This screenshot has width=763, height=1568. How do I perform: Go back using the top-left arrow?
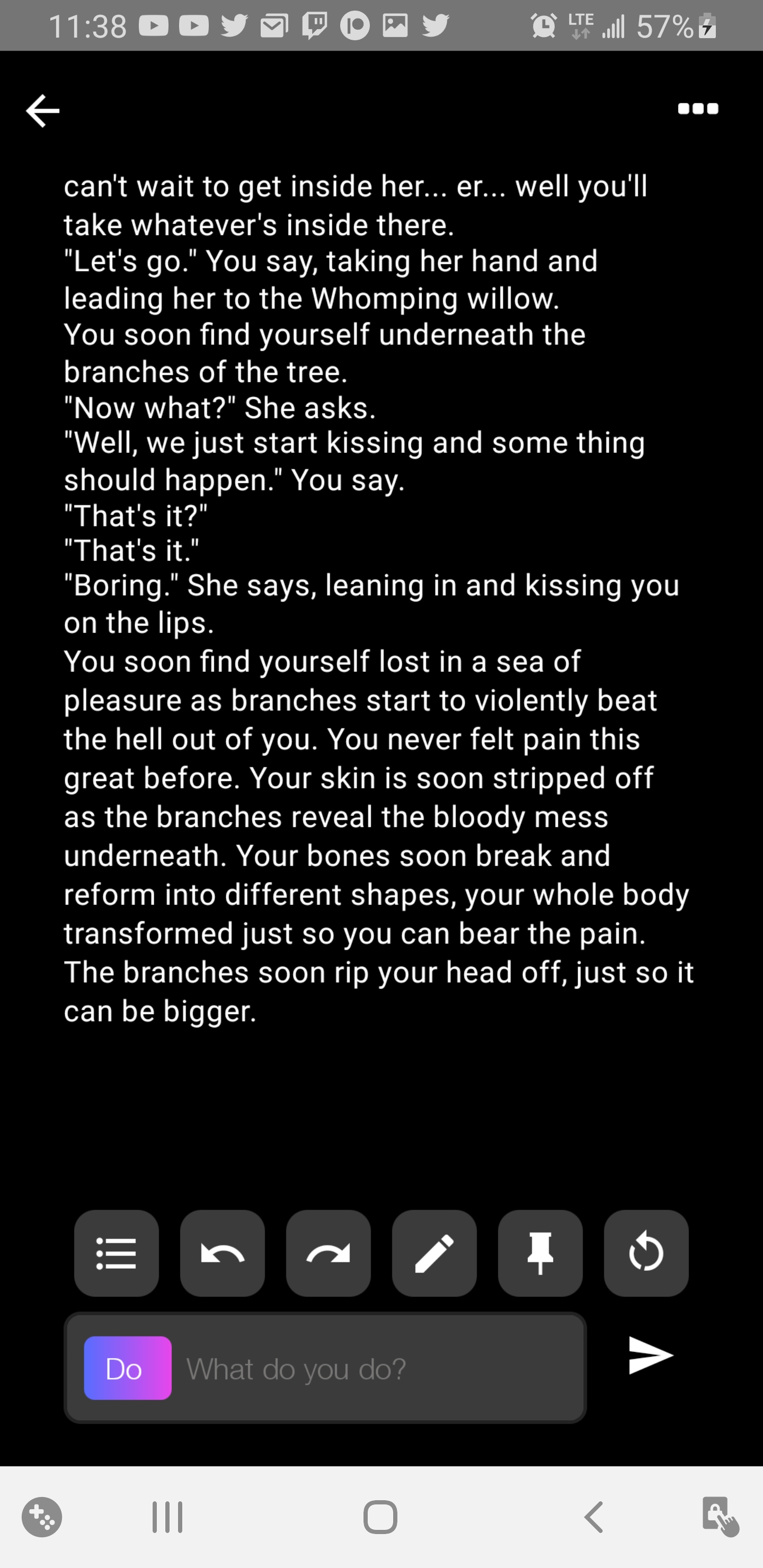tap(42, 110)
